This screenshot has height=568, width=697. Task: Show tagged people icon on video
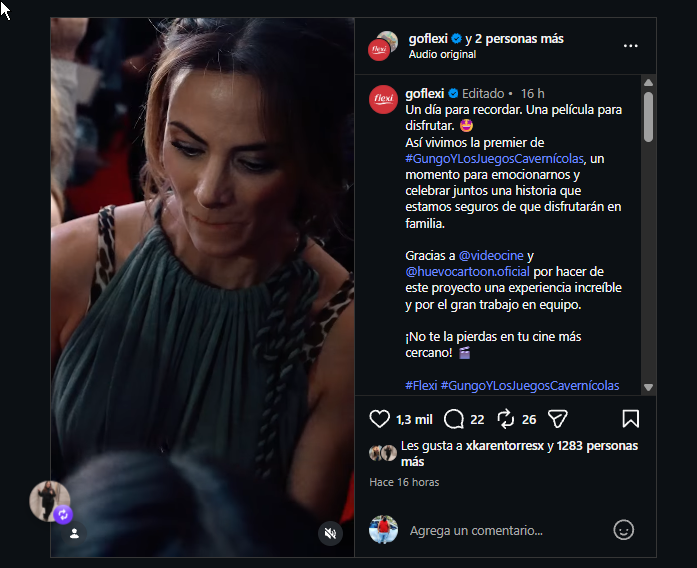pos(74,533)
